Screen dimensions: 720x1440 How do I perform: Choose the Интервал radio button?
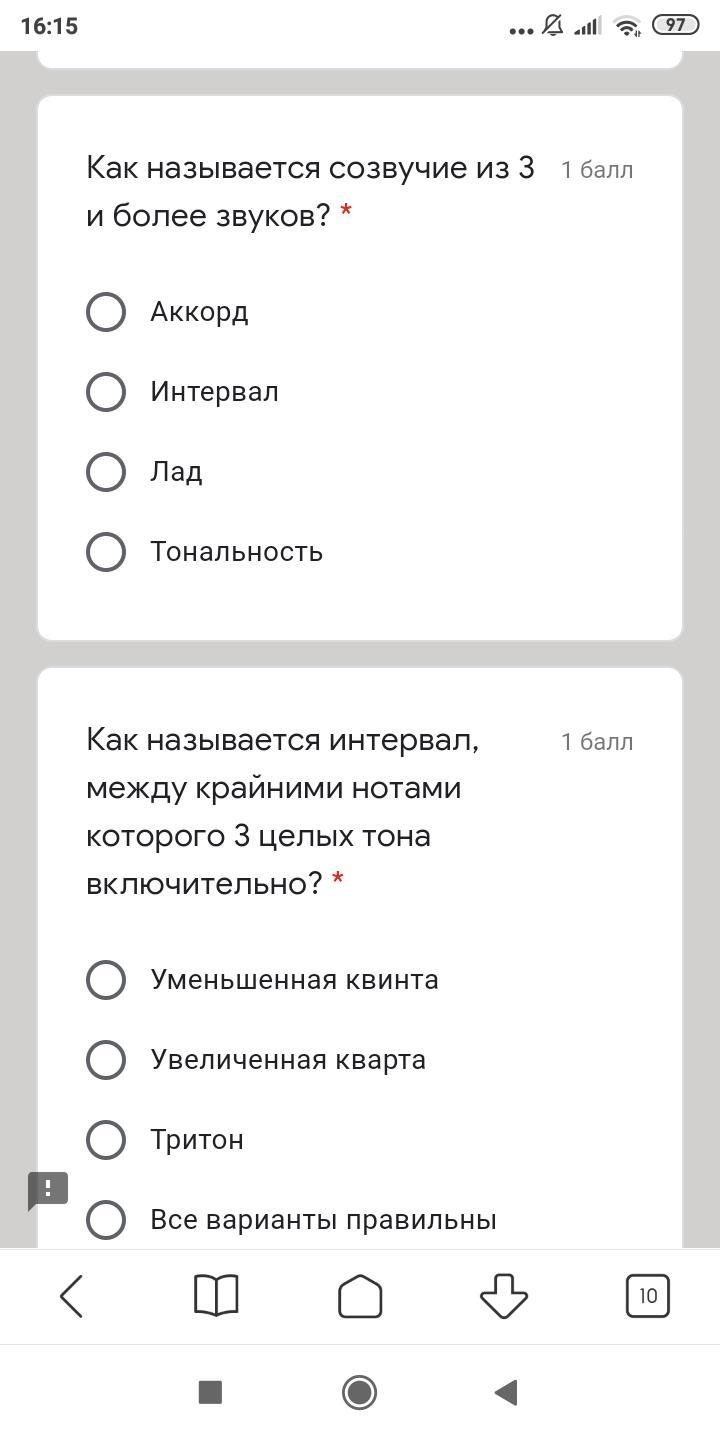point(106,392)
